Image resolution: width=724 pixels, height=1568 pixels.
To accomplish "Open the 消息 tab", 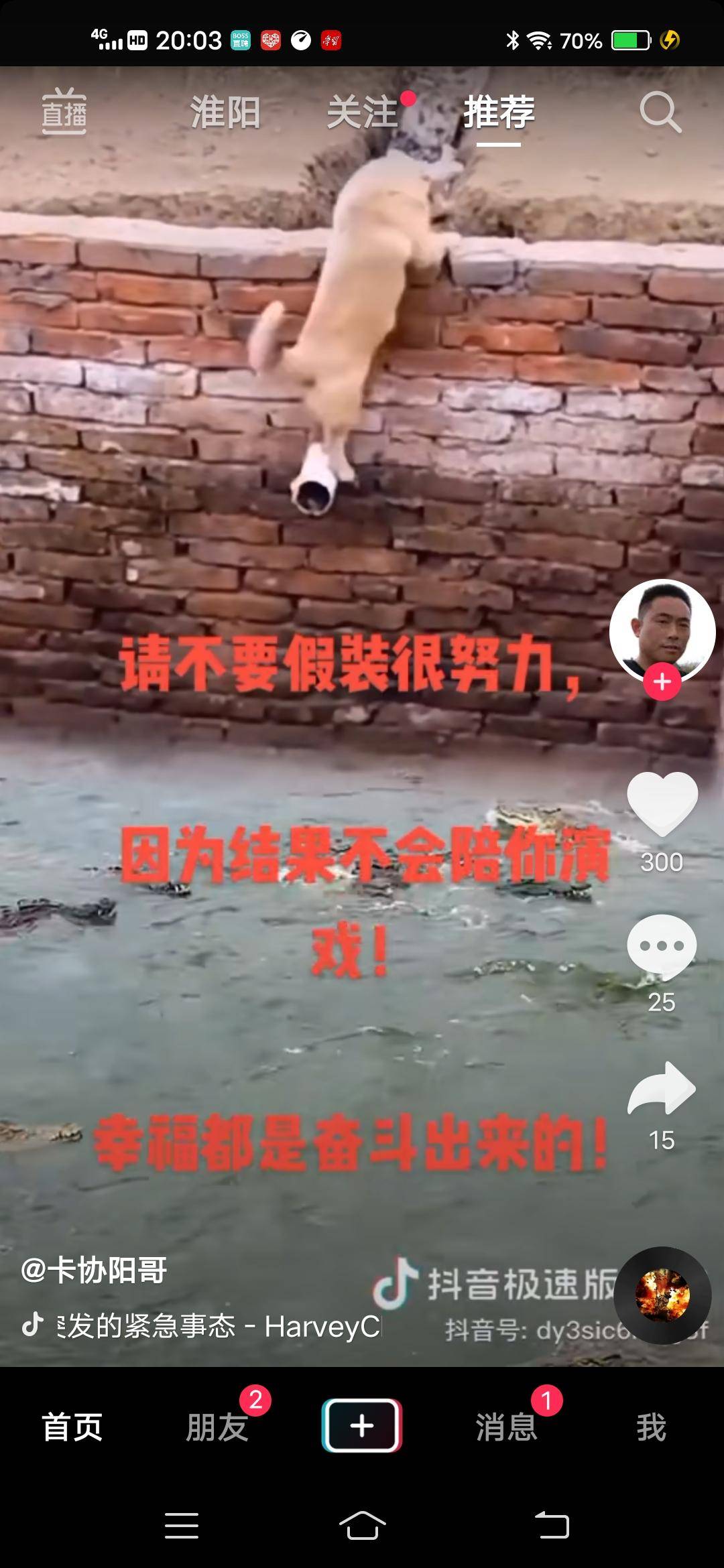I will [x=507, y=1427].
